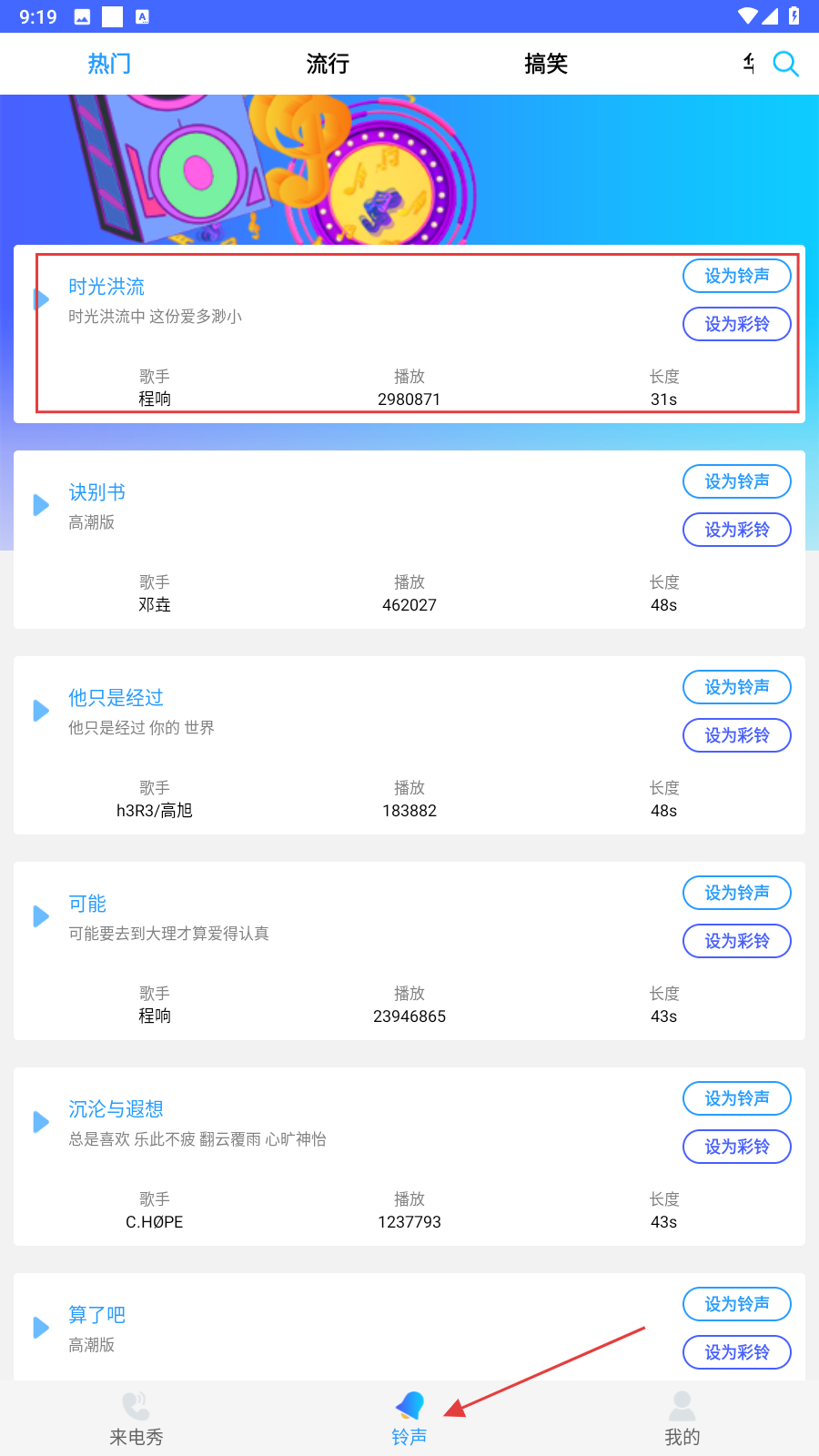Screen dimensions: 819x1456
Task: Open the 来电秀 bottom tab
Action: [136, 1419]
